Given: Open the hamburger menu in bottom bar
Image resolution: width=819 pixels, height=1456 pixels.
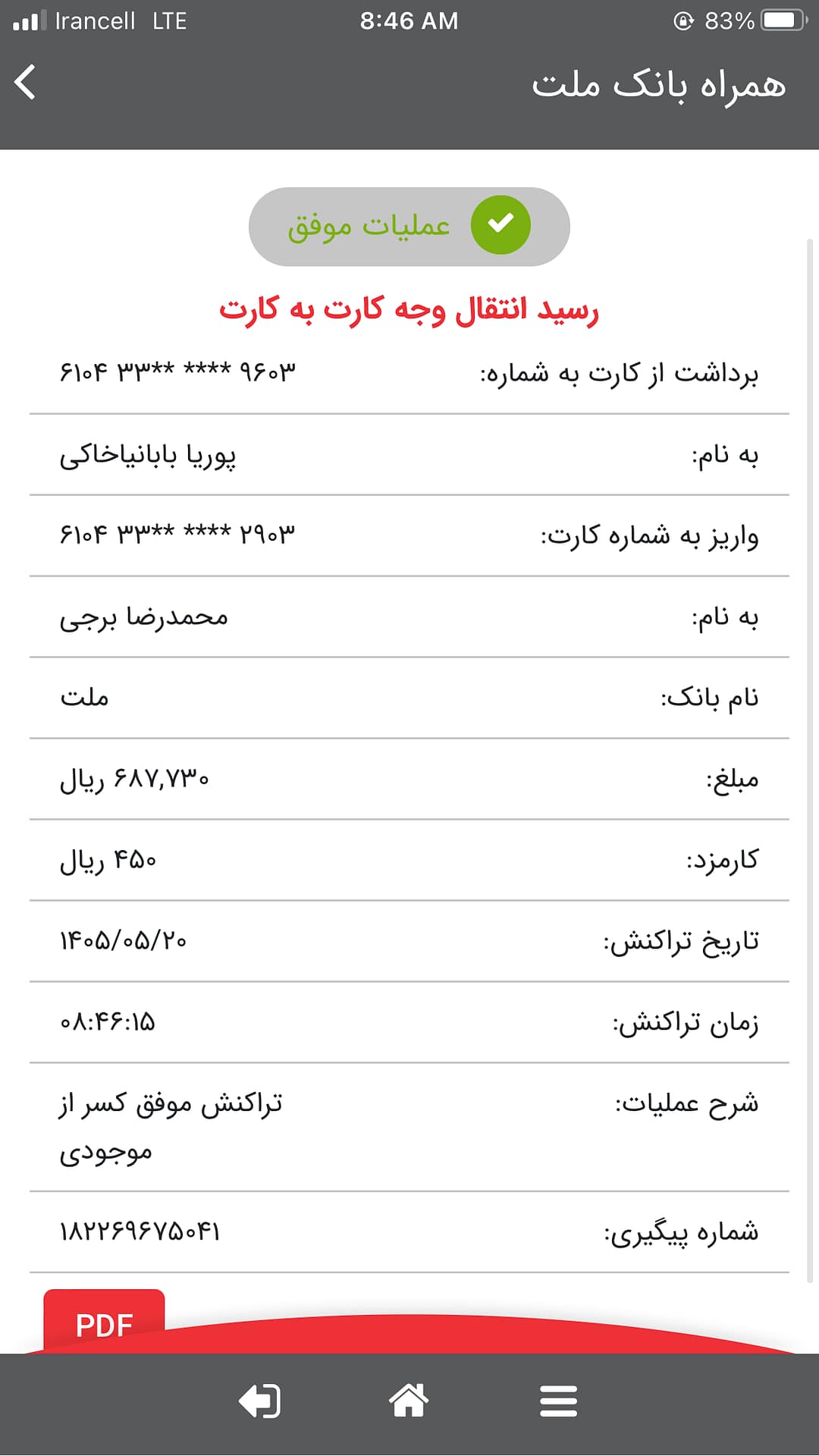Looking at the screenshot, I should click(559, 1401).
